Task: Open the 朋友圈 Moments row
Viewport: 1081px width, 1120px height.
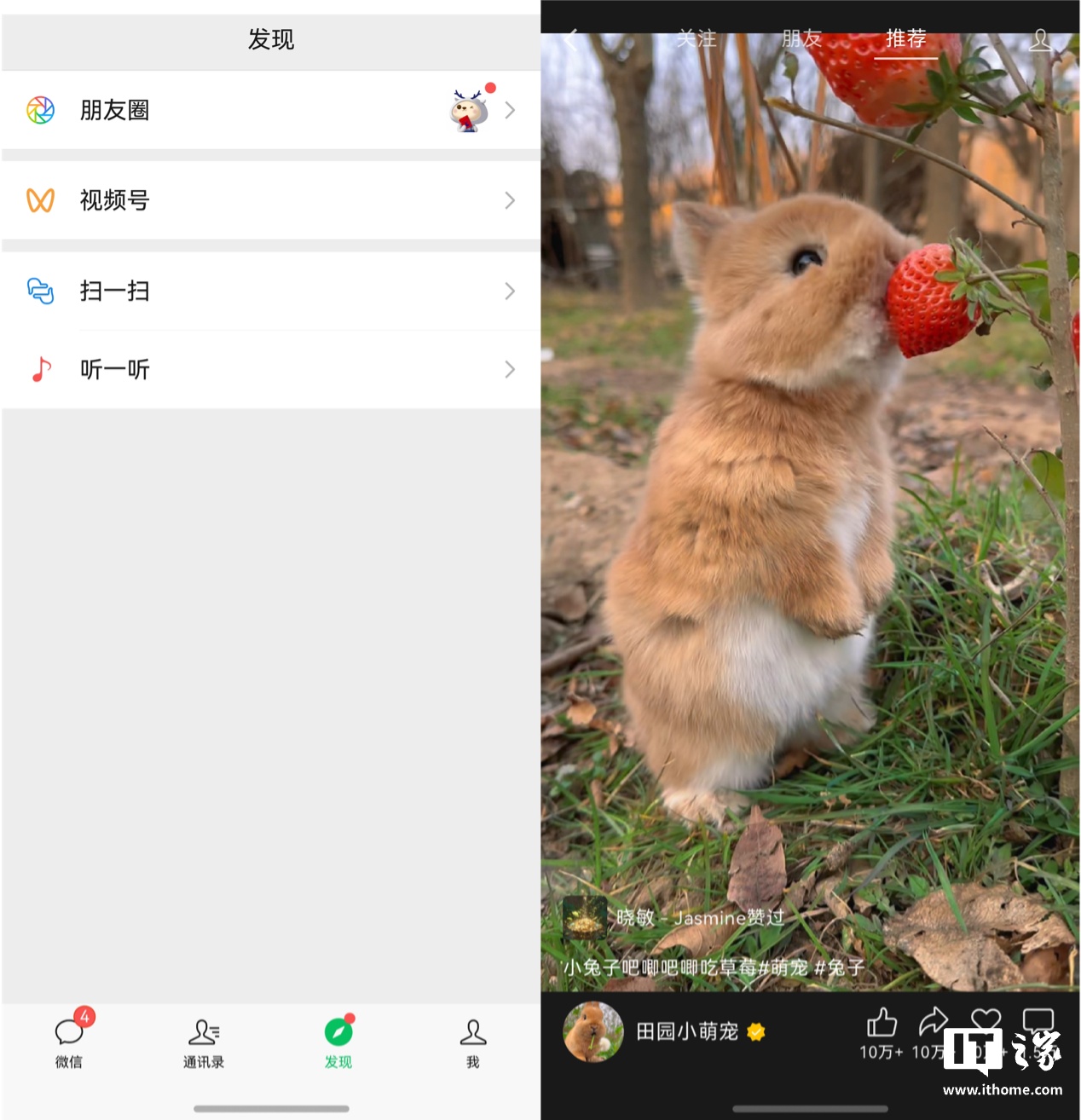Action: tap(269, 110)
